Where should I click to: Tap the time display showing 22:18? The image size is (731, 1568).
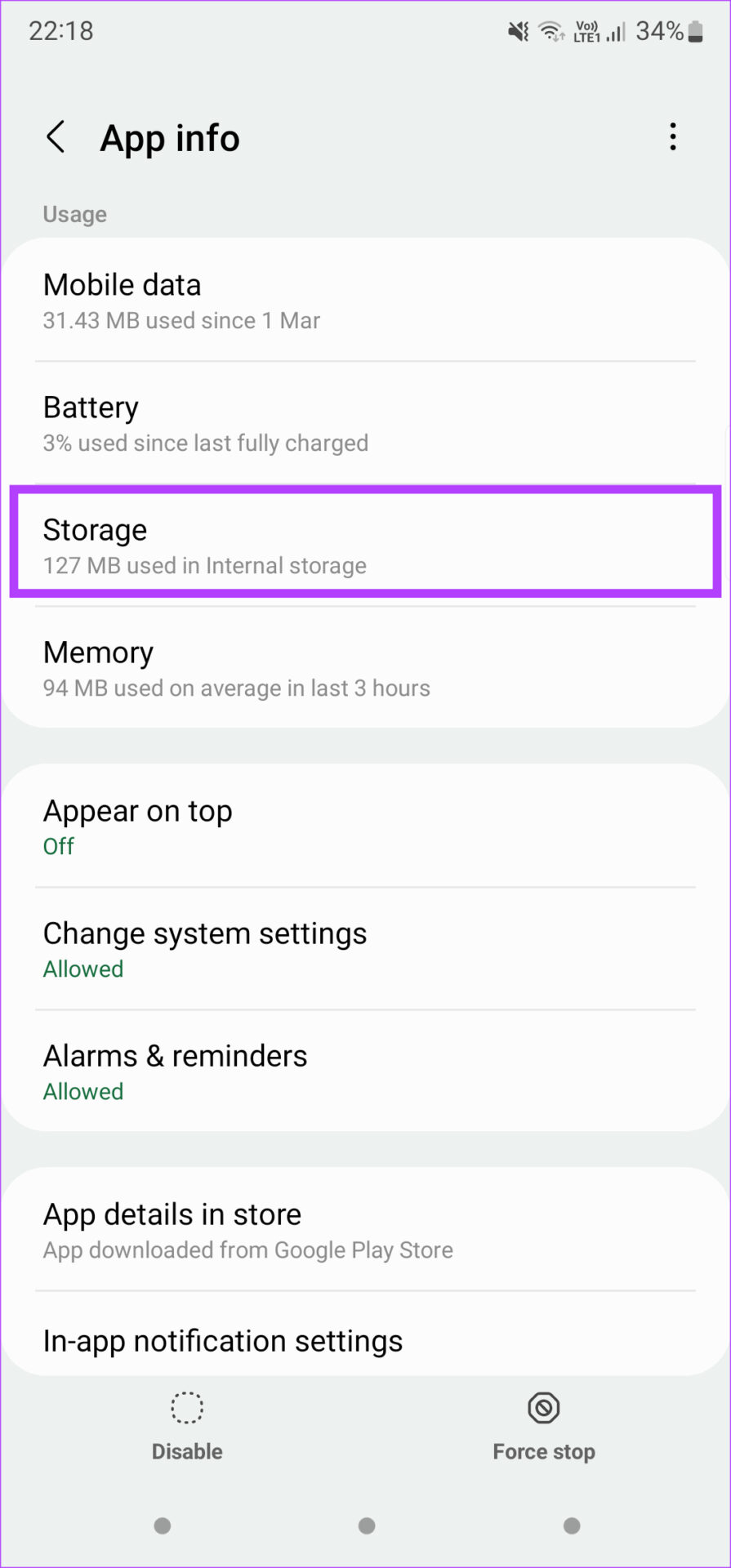(60, 31)
